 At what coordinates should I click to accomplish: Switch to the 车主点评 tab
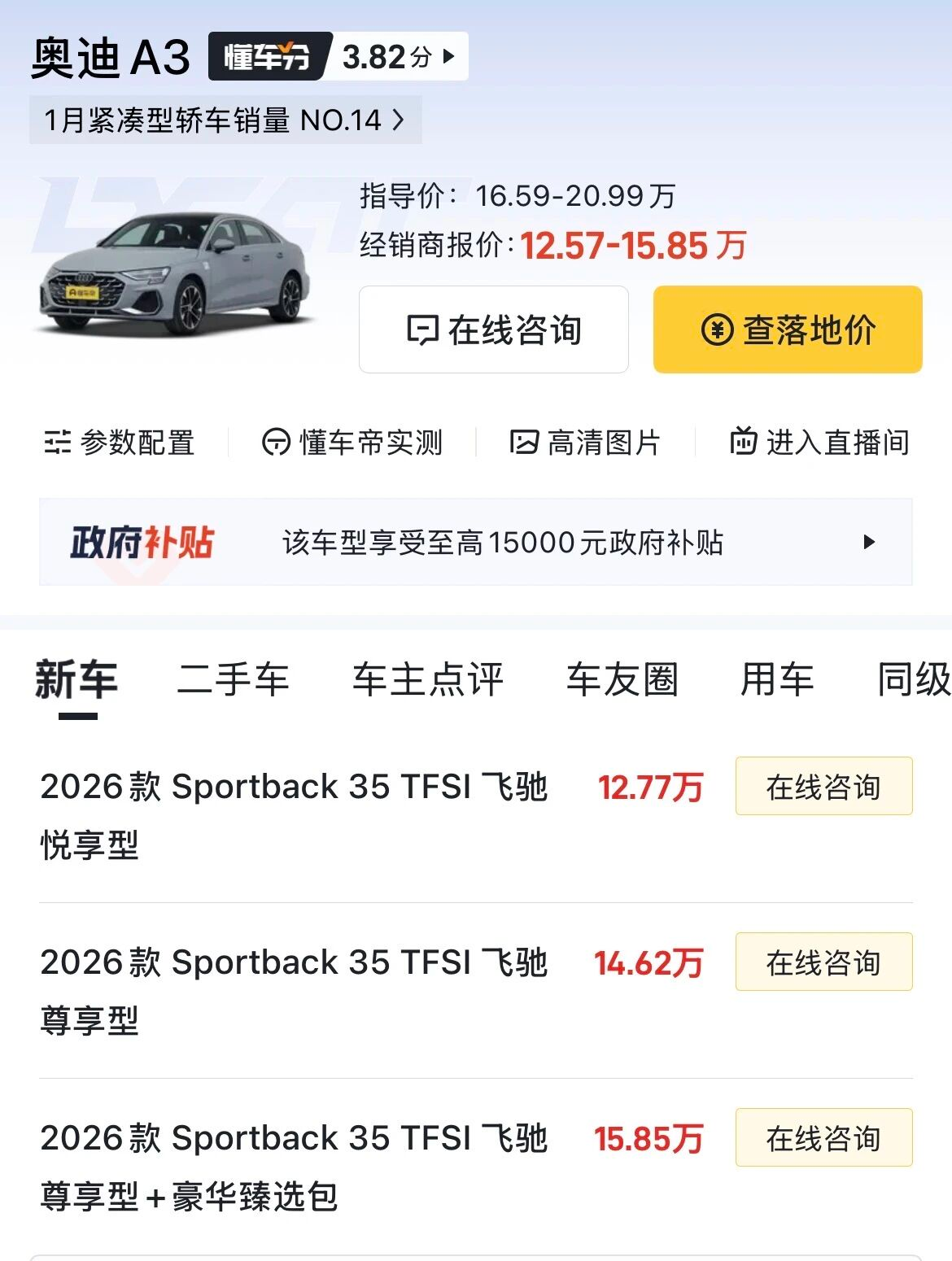point(428,679)
